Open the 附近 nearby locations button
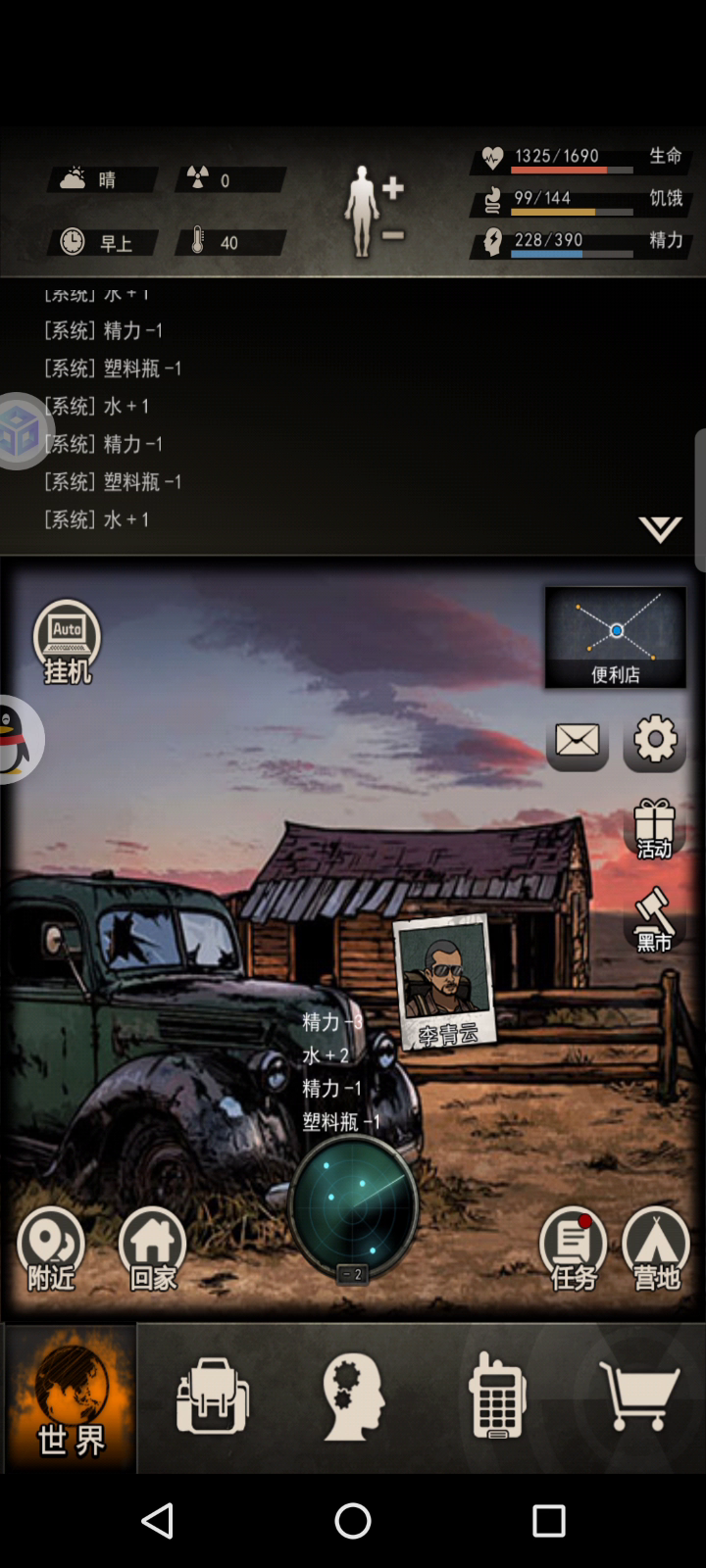The image size is (706, 1568). 51,1249
